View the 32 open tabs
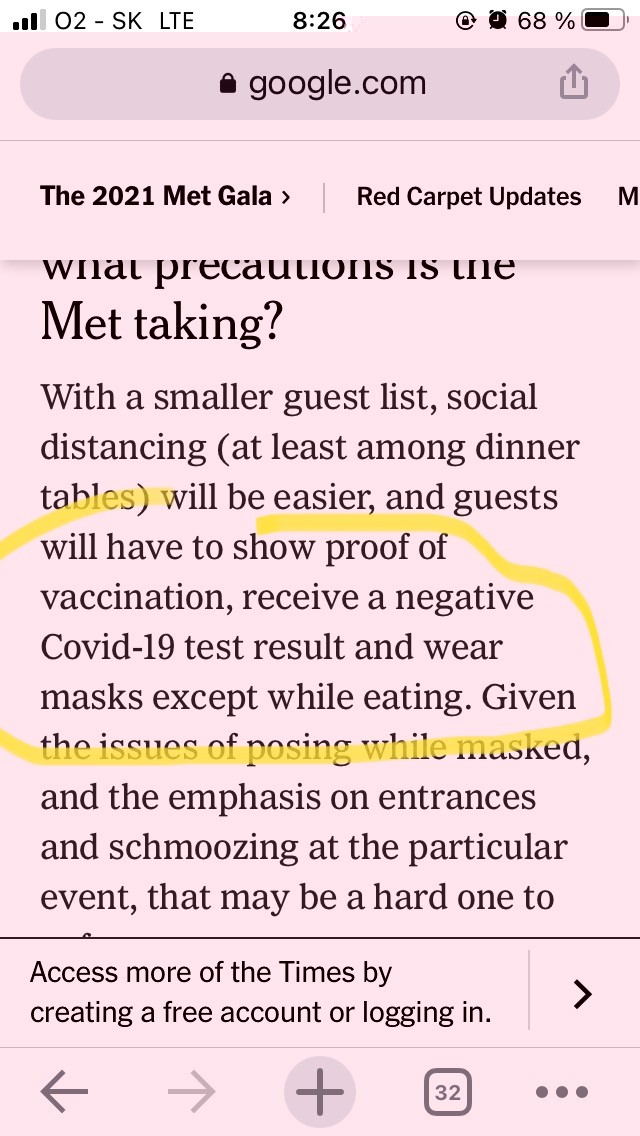This screenshot has height=1136, width=640. (447, 1092)
